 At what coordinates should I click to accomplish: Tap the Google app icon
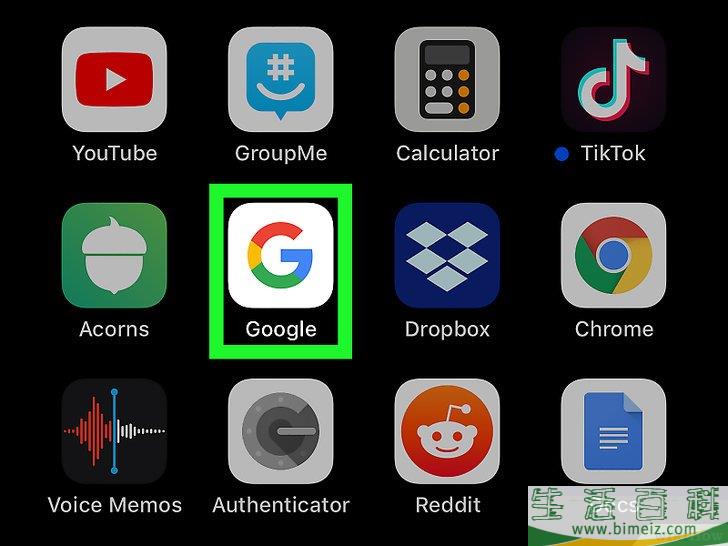click(x=280, y=255)
